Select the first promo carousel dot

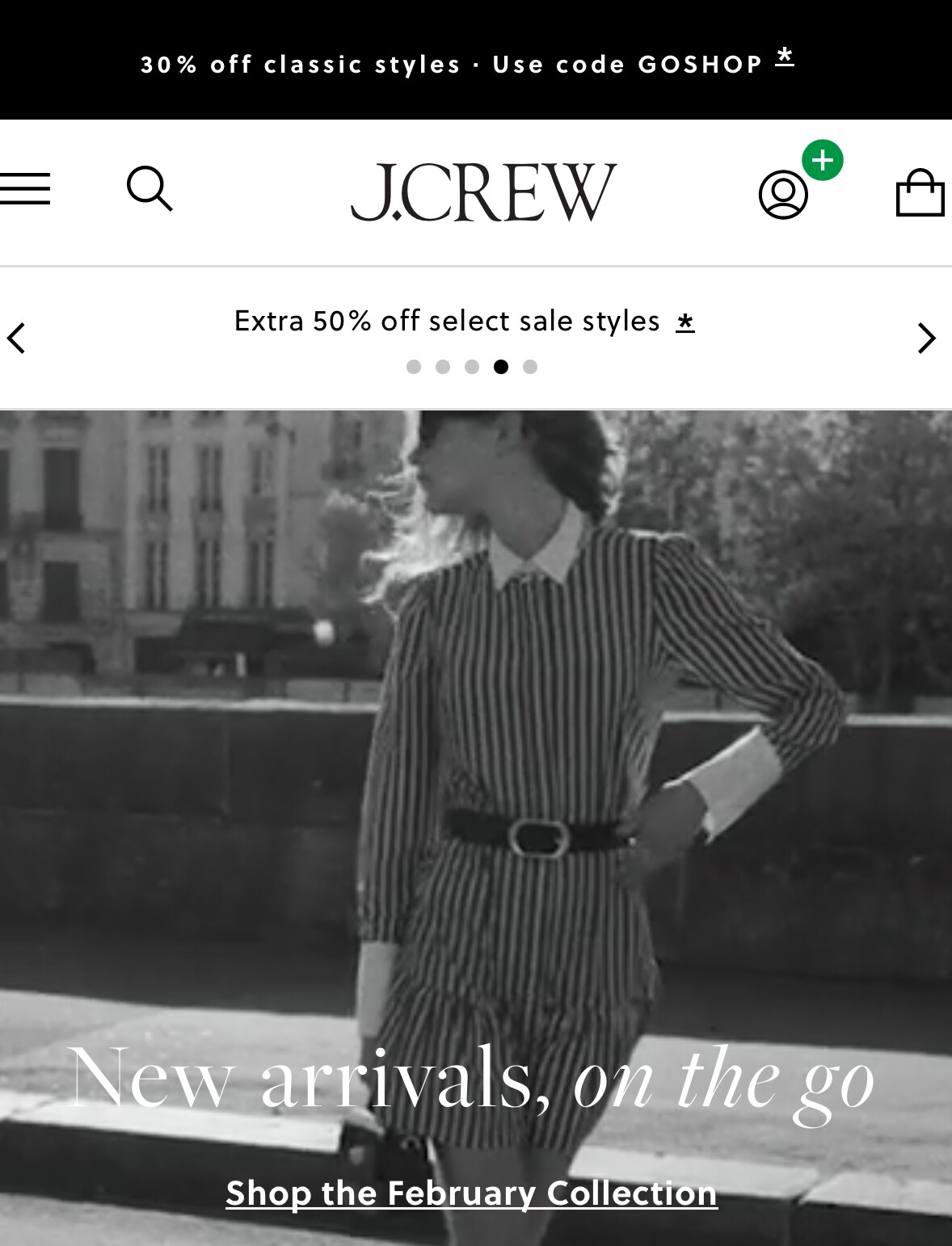click(x=414, y=367)
